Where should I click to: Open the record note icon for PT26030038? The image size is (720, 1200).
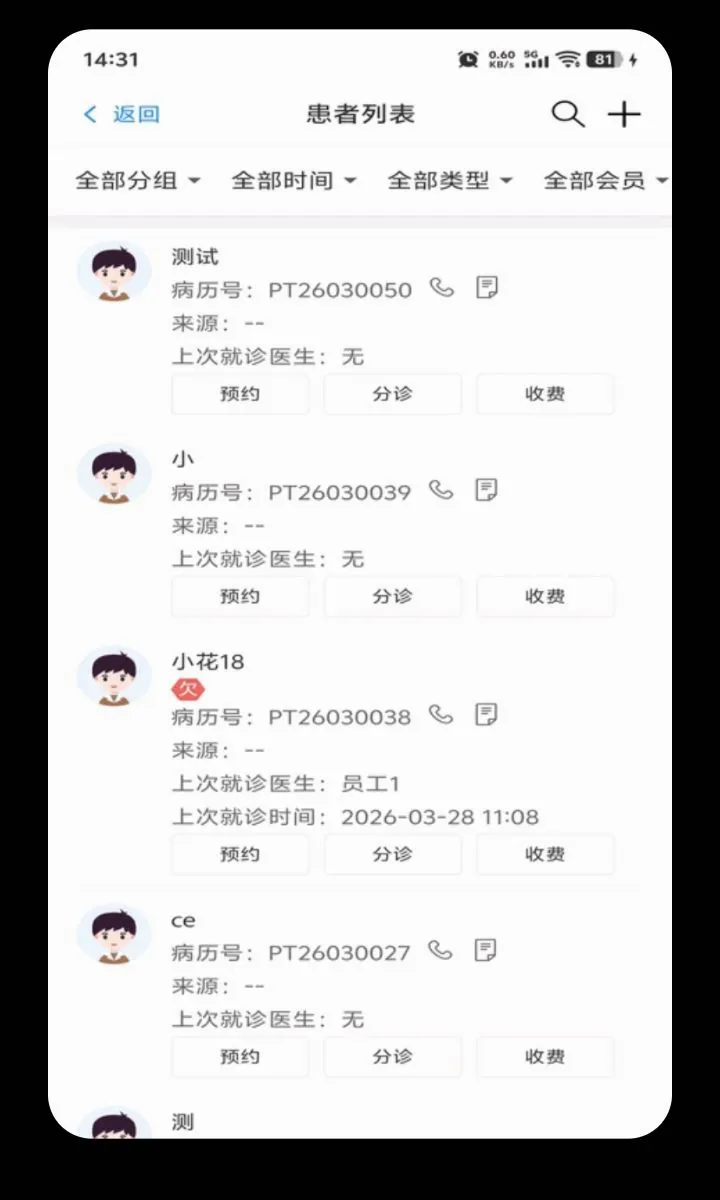click(x=487, y=714)
